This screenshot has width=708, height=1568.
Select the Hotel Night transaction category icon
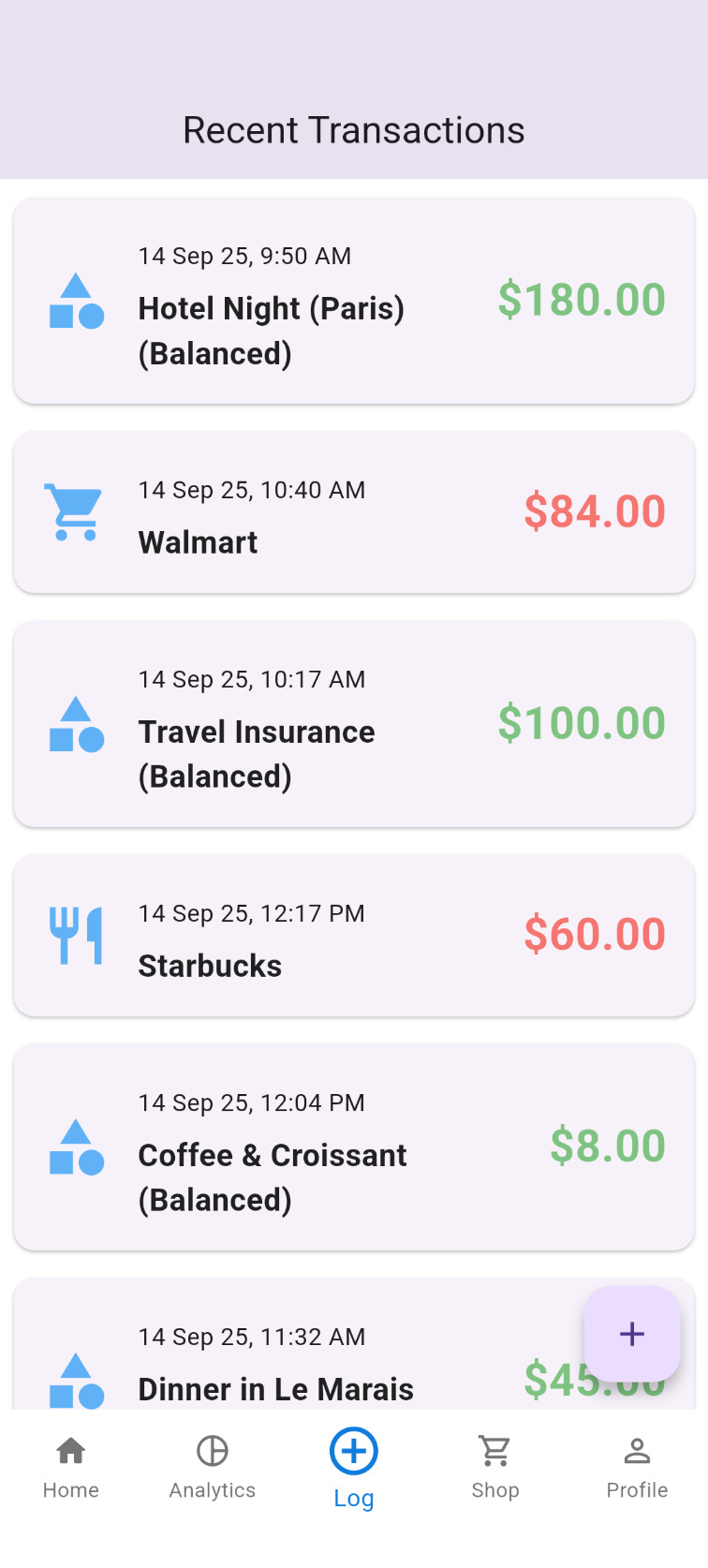coord(76,300)
